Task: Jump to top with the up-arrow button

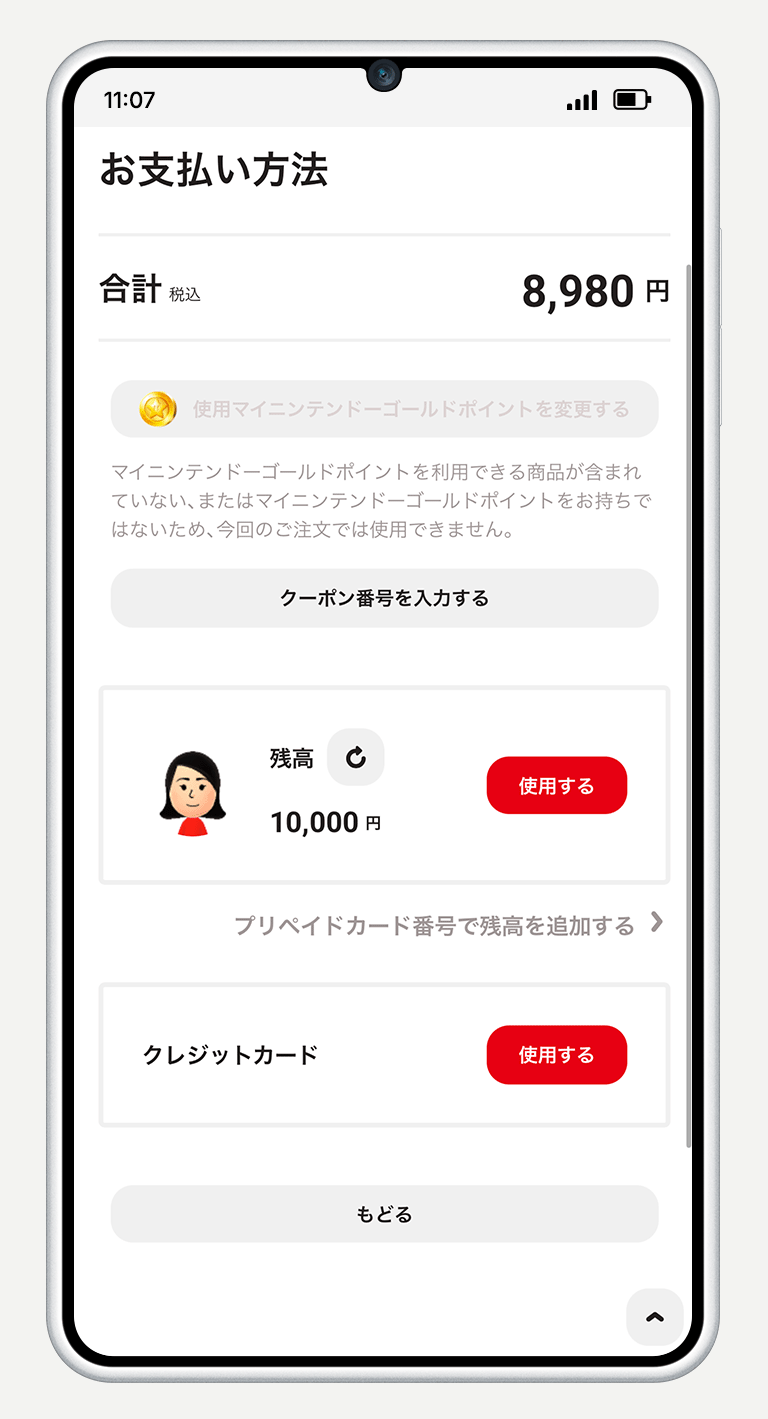Action: (x=654, y=1317)
